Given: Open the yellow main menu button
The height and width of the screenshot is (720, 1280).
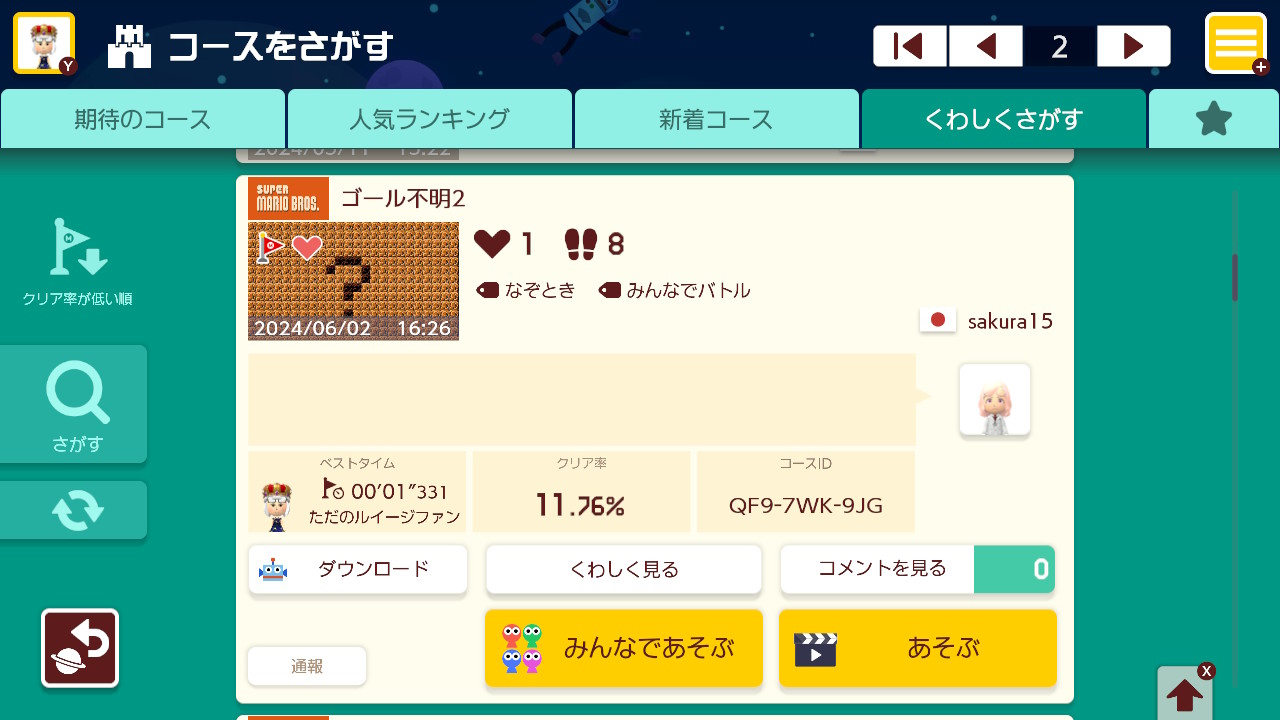Looking at the screenshot, I should 1236,43.
